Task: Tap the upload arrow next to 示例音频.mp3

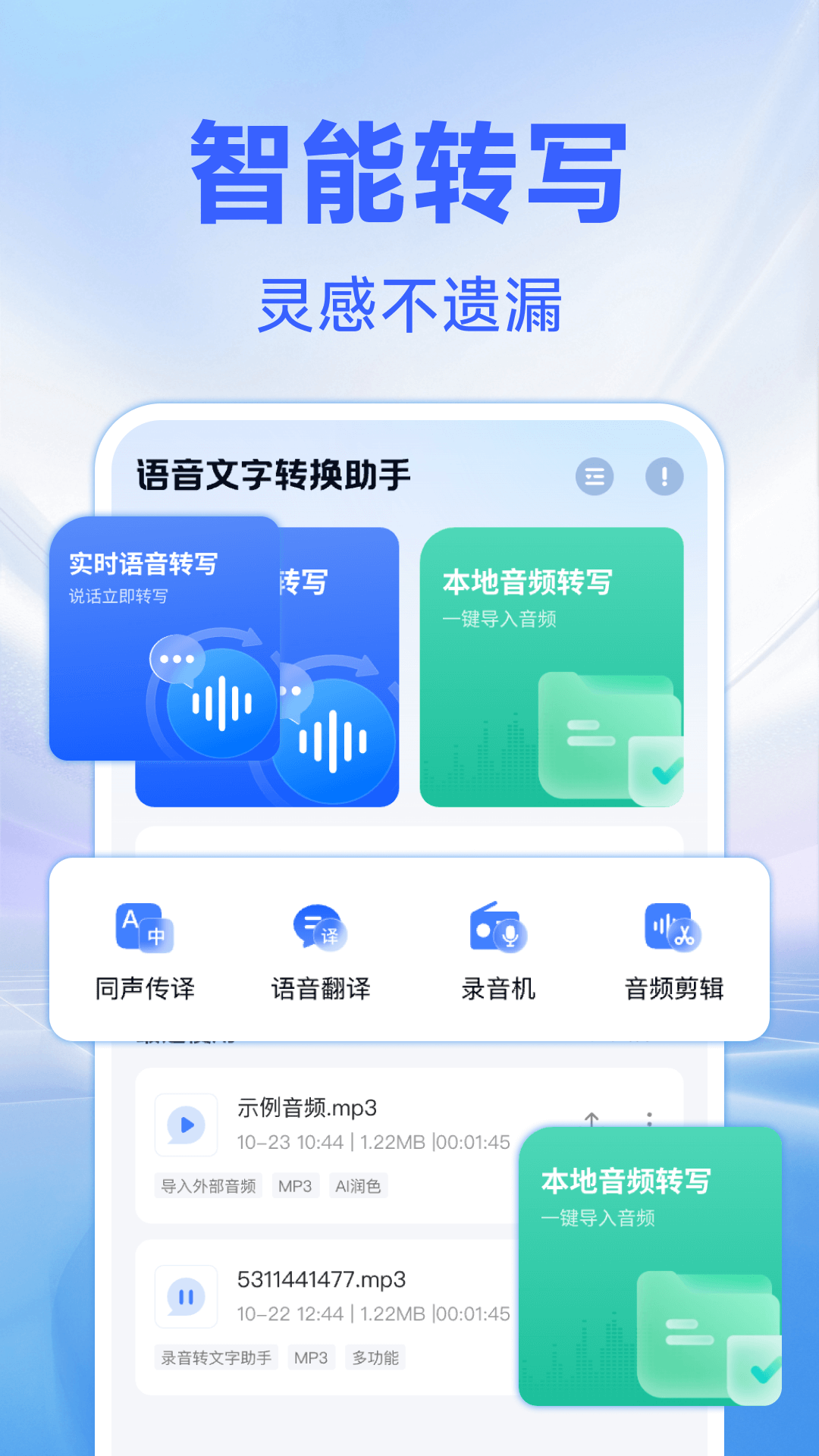Action: (x=592, y=1119)
